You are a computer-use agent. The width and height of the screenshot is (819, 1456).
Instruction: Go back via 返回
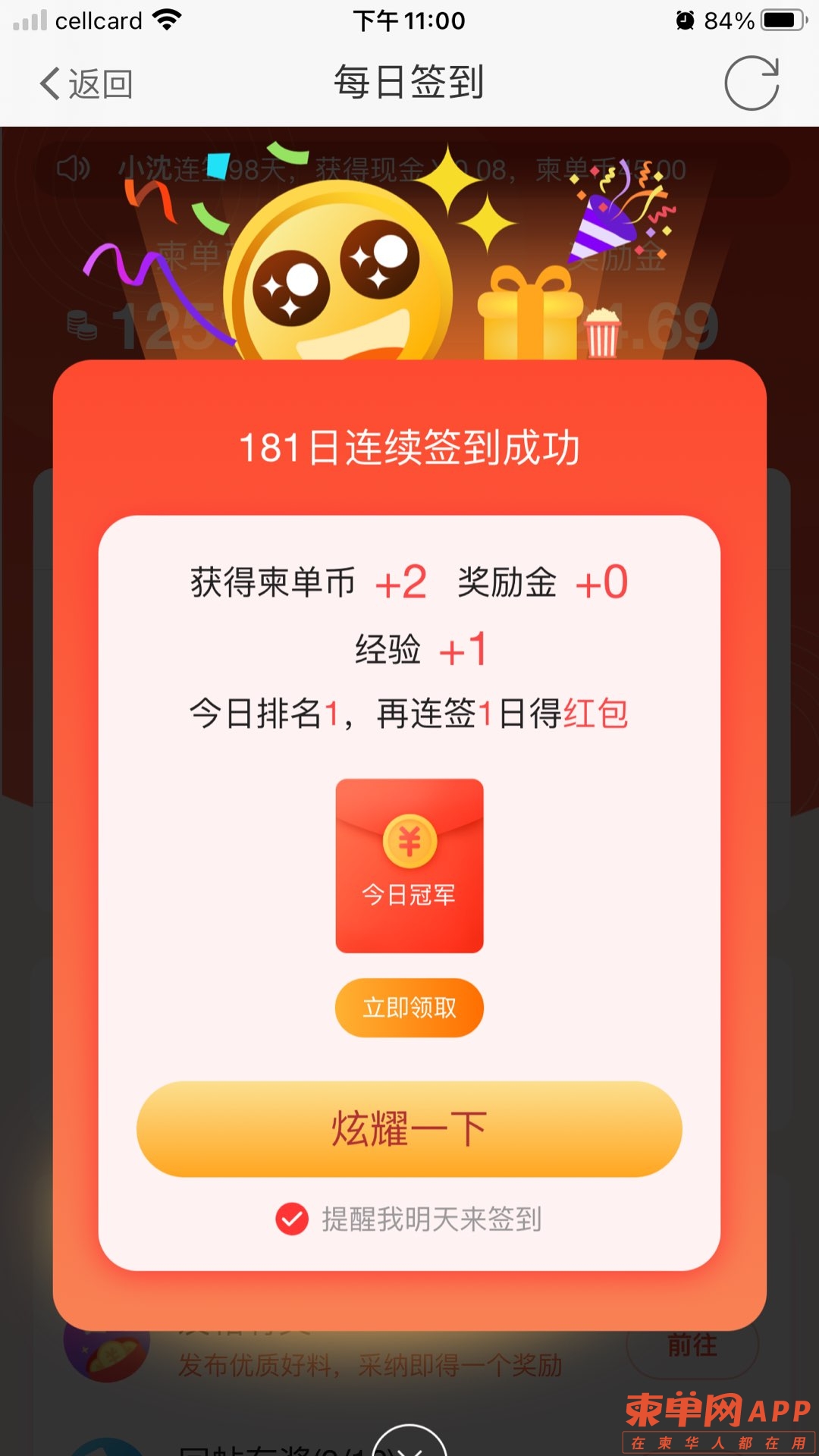click(x=86, y=83)
